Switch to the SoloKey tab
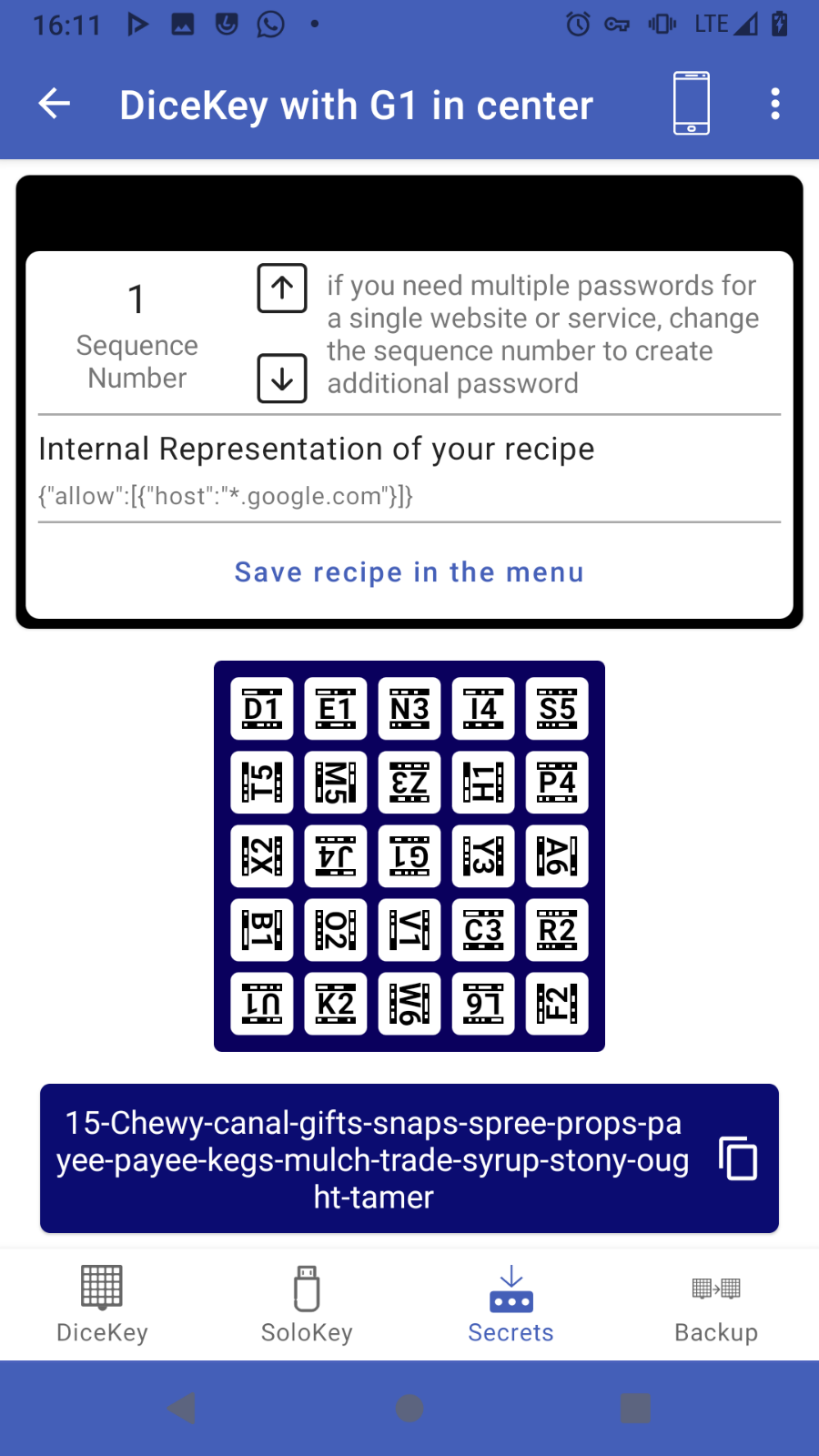819x1456 pixels. coord(307,1305)
